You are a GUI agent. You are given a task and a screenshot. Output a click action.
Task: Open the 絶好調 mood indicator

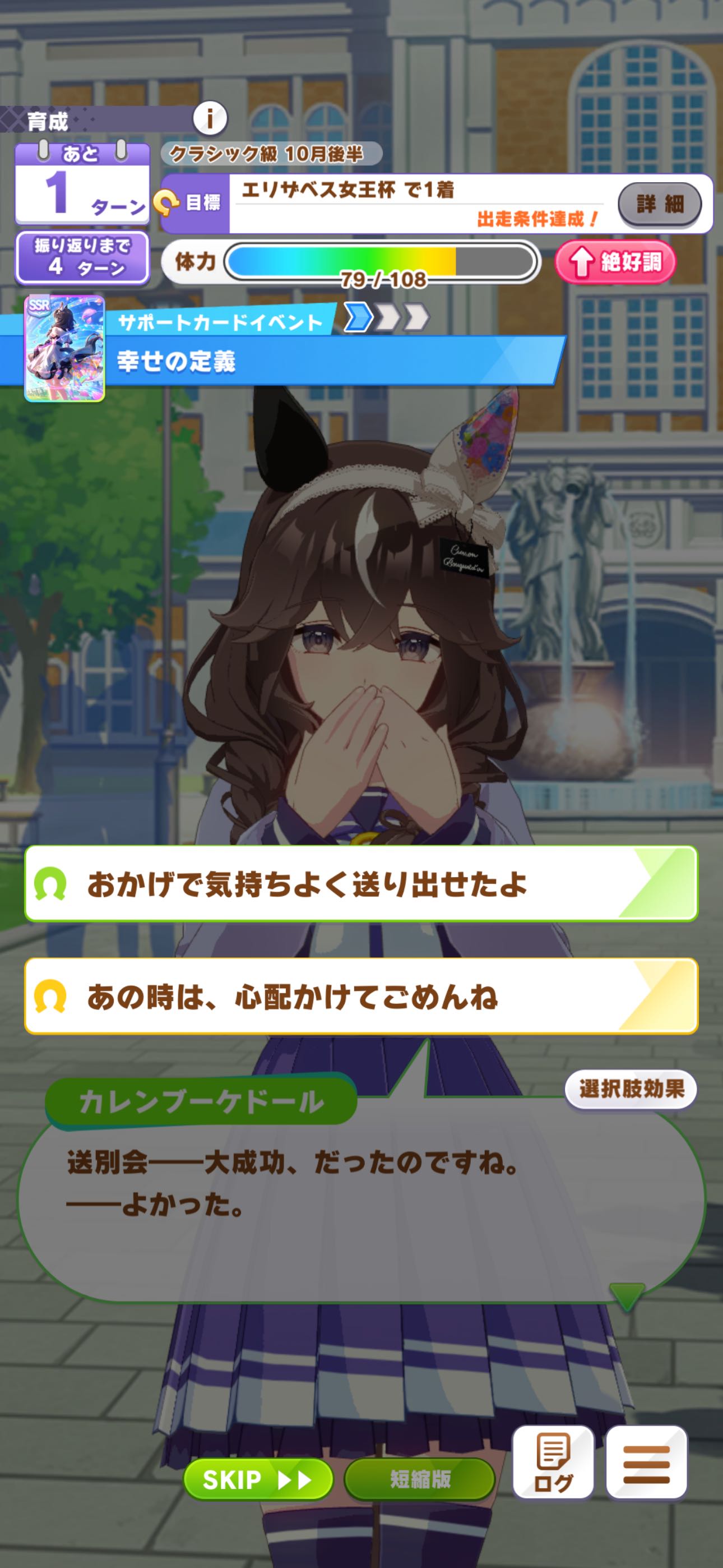(615, 262)
